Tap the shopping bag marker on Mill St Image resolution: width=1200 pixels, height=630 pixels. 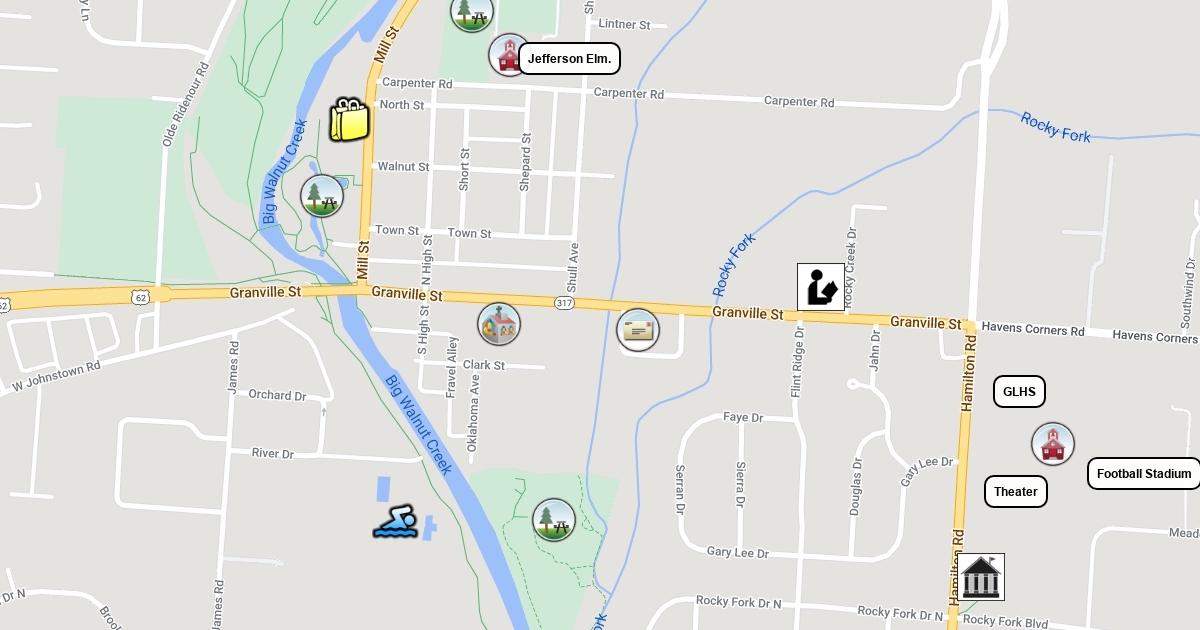(x=349, y=120)
